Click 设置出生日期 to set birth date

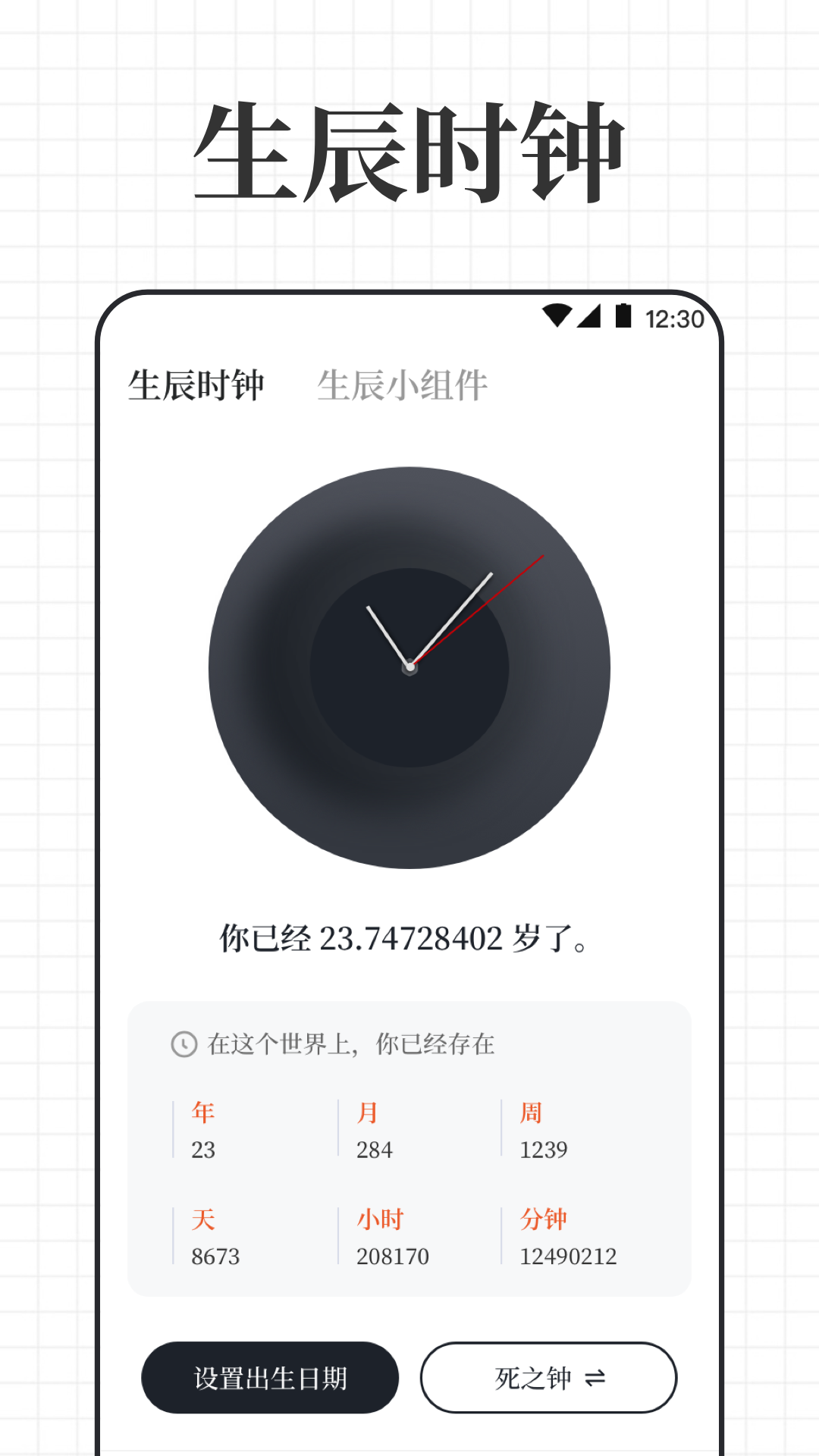(271, 1378)
